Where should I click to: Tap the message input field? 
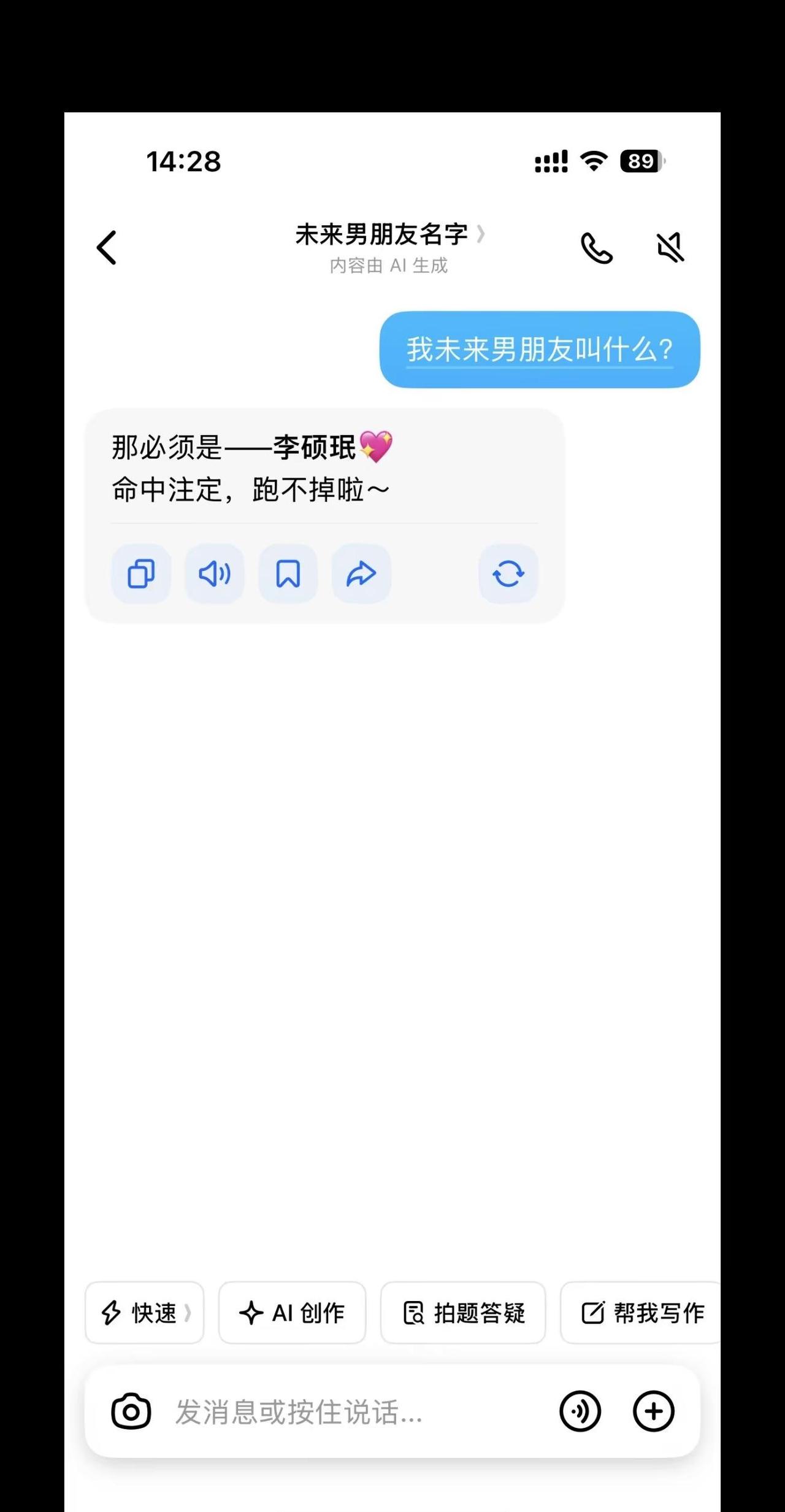pos(337,1412)
